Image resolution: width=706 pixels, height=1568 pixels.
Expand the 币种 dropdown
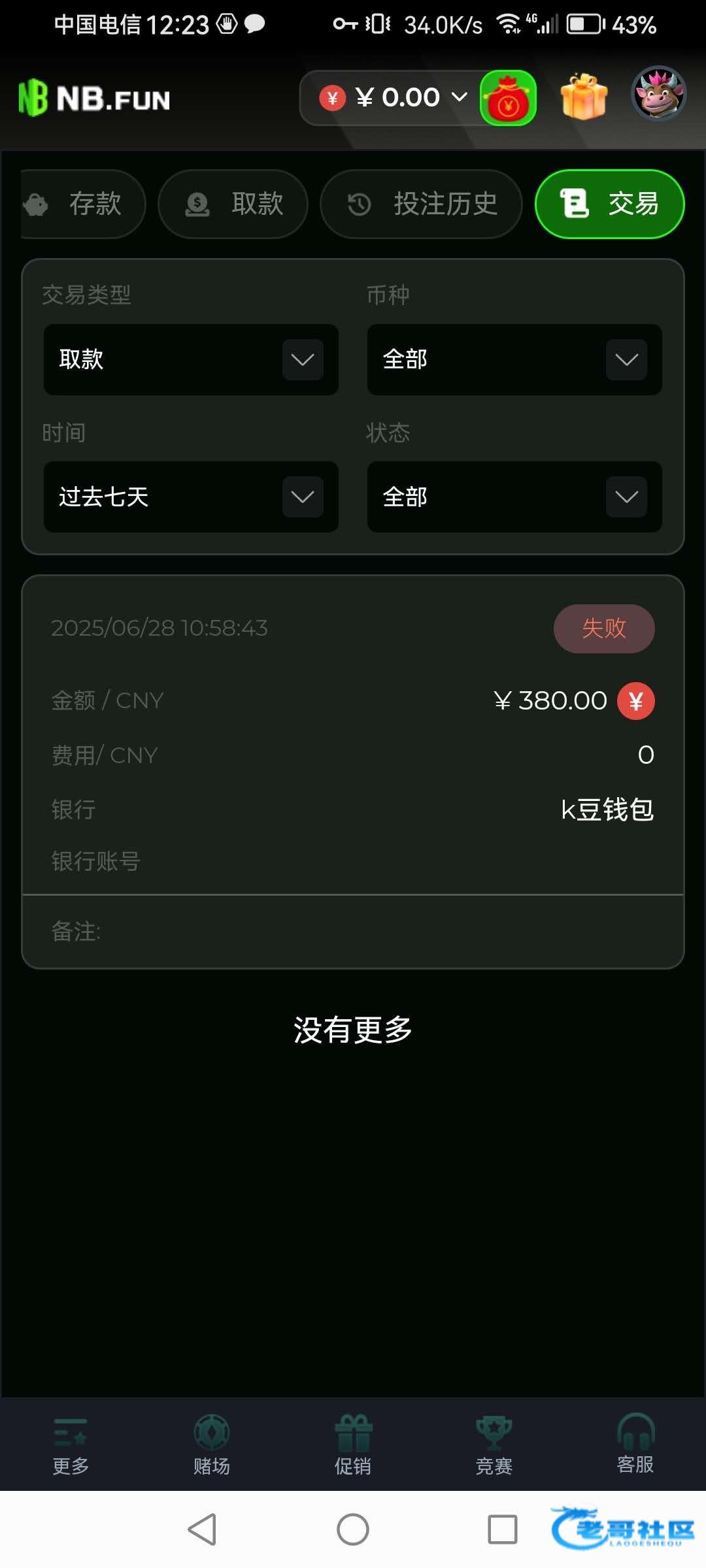pyautogui.click(x=514, y=359)
